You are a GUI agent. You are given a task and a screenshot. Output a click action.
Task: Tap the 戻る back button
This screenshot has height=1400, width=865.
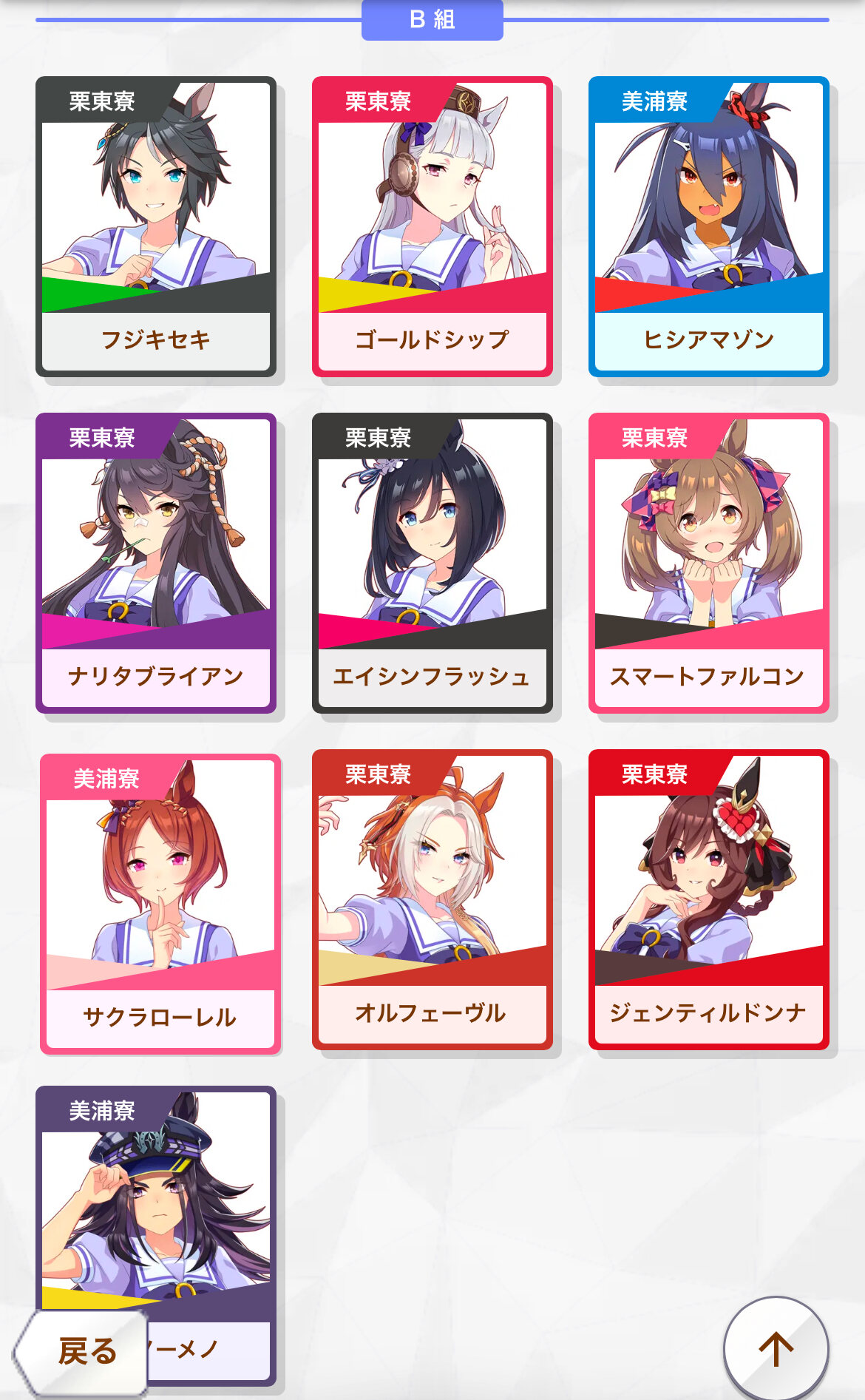(80, 1353)
